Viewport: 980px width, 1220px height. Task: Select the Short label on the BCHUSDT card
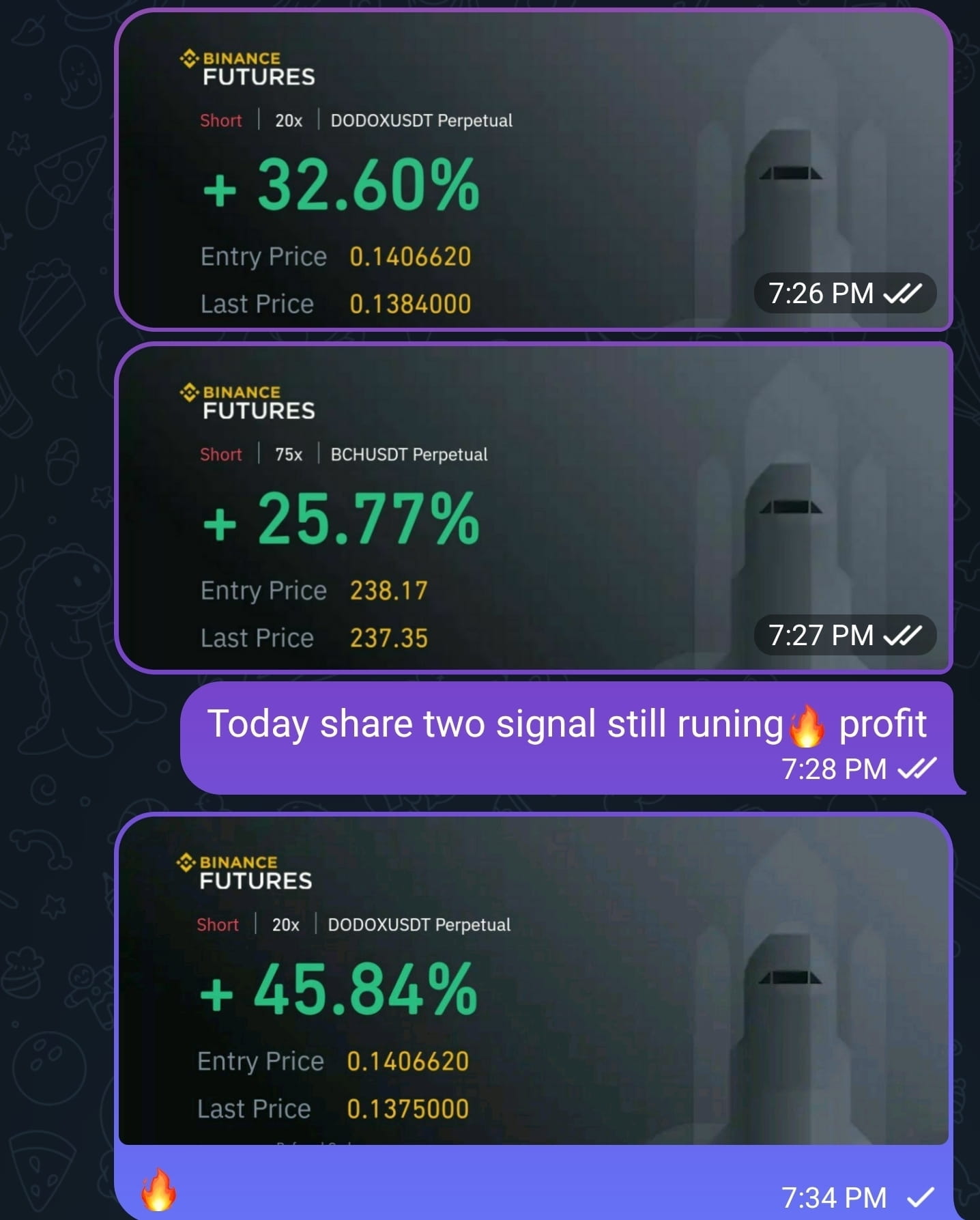(x=220, y=455)
